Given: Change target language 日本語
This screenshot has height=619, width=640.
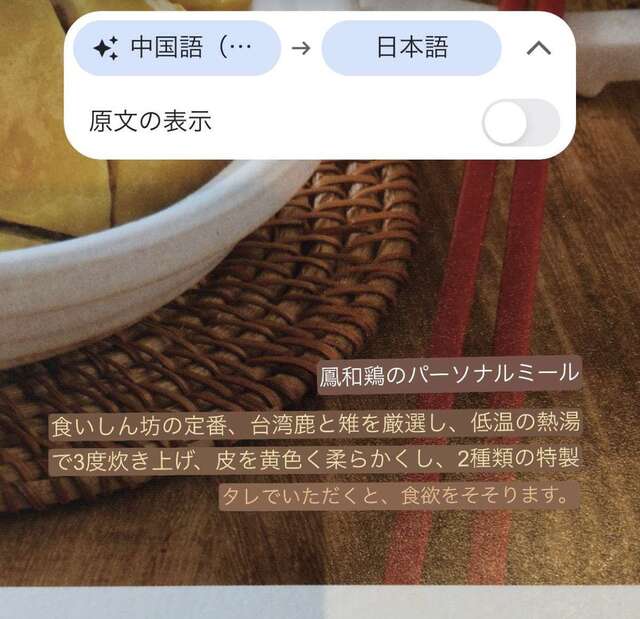Looking at the screenshot, I should pyautogui.click(x=411, y=48).
